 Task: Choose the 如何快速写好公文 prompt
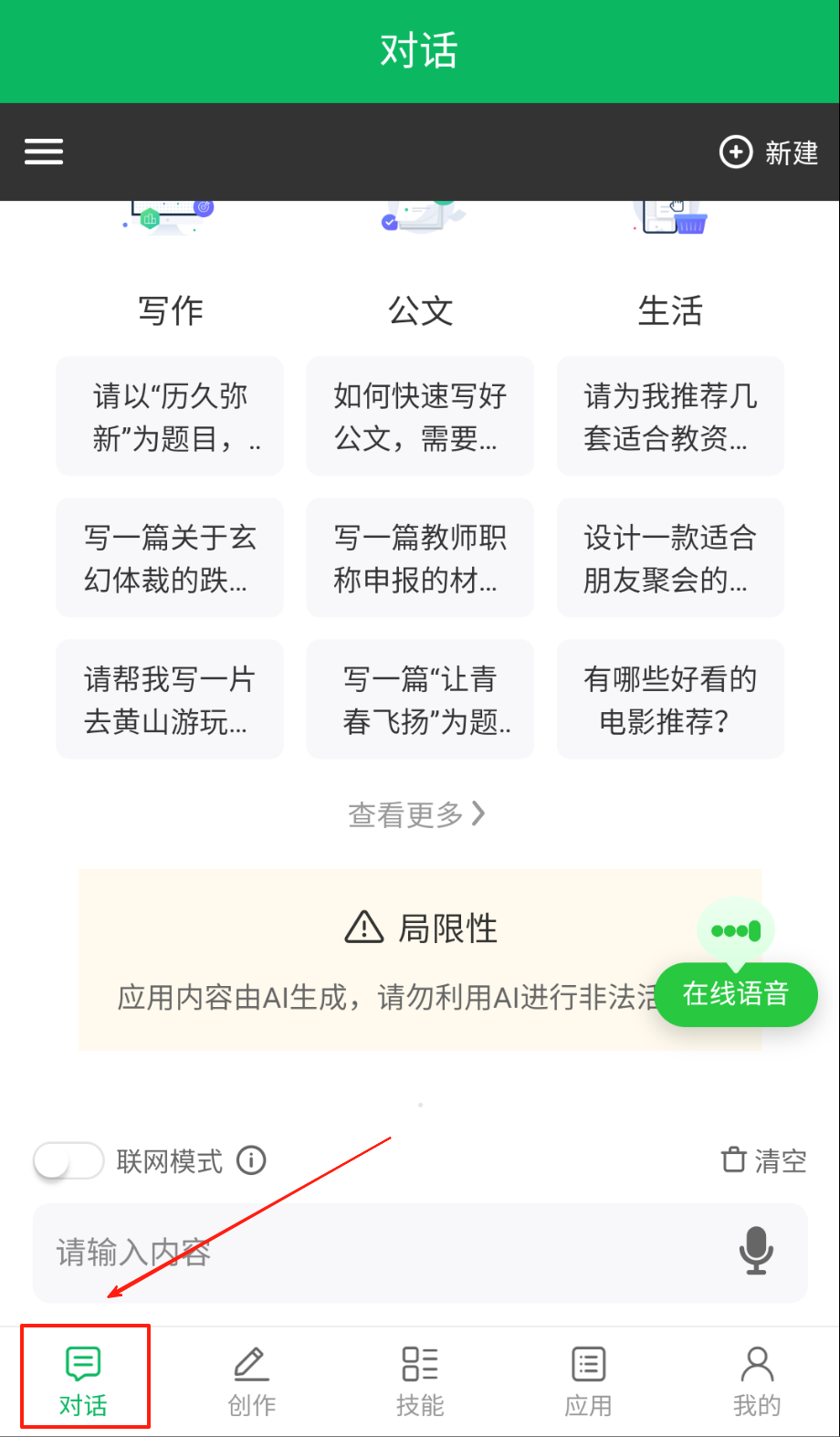(x=420, y=416)
